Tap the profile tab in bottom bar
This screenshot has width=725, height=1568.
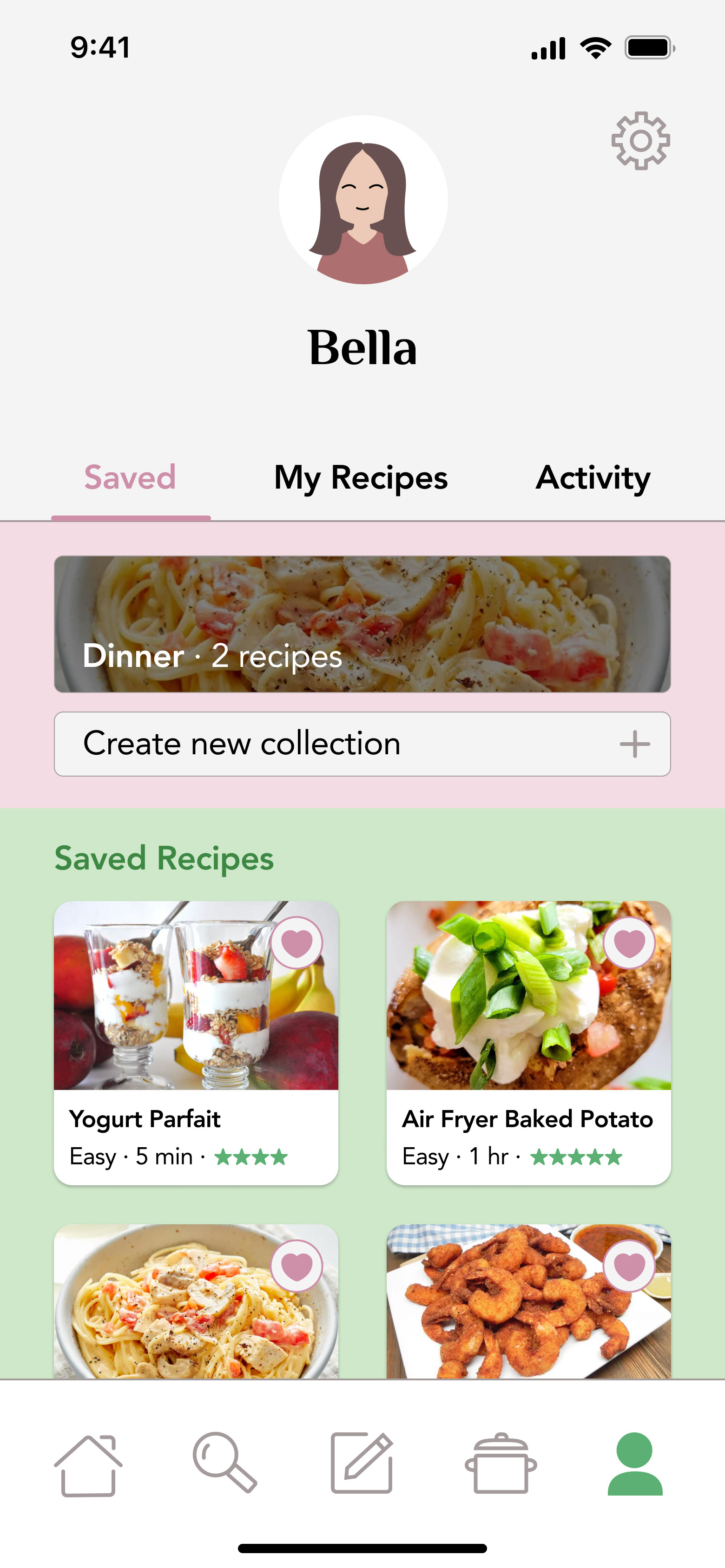click(x=635, y=1464)
